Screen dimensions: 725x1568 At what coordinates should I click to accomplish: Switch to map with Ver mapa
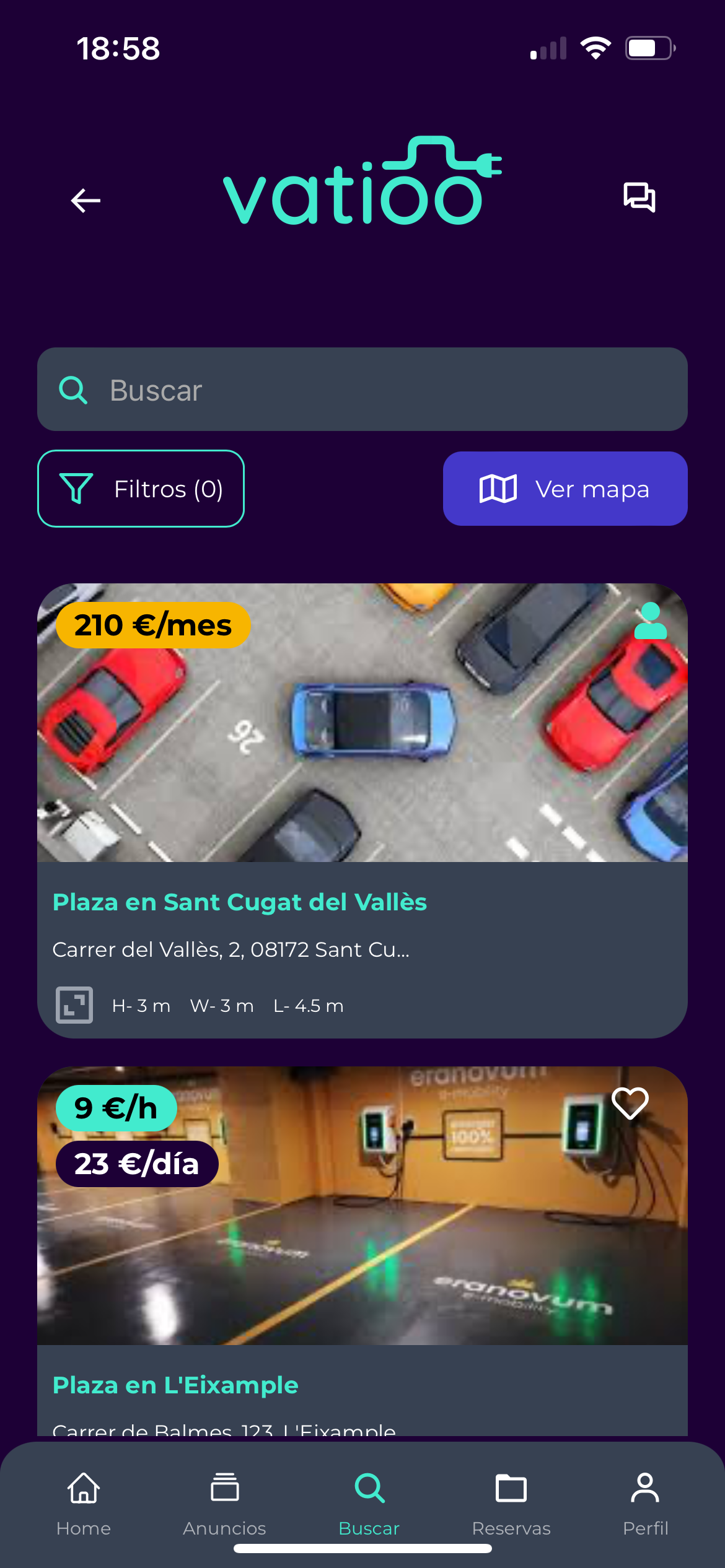[565, 489]
